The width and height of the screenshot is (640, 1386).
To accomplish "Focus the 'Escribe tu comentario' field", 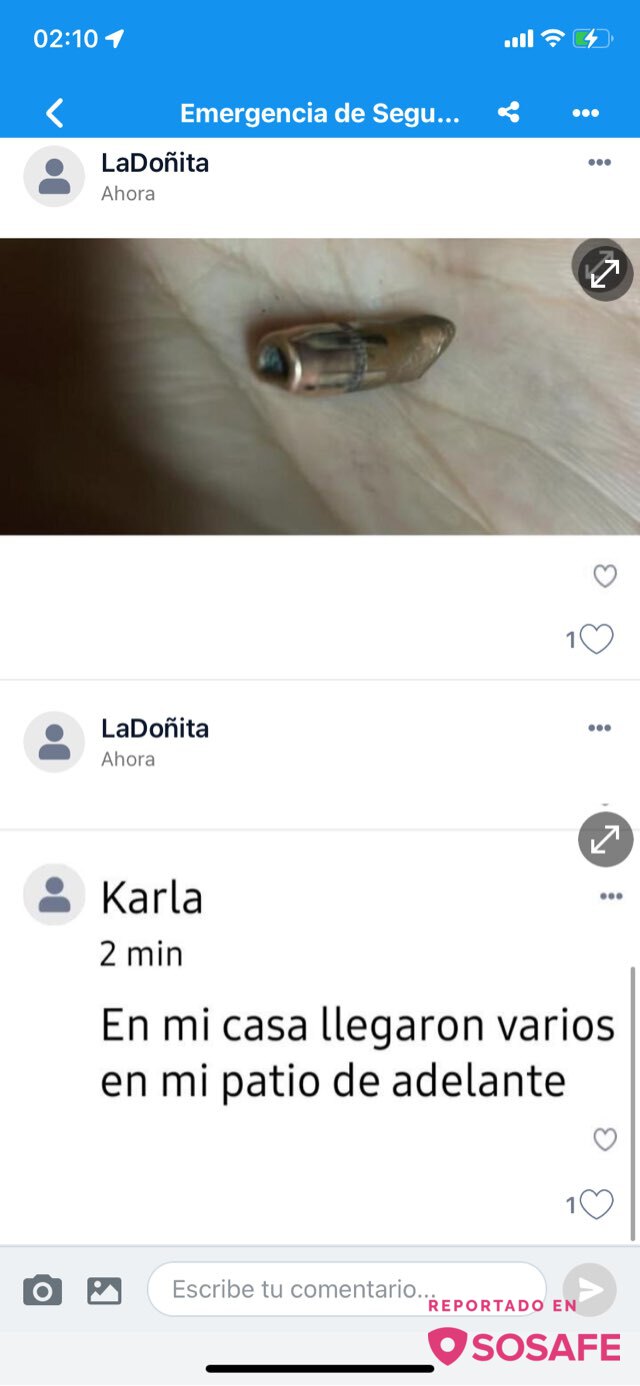I will (x=345, y=1289).
